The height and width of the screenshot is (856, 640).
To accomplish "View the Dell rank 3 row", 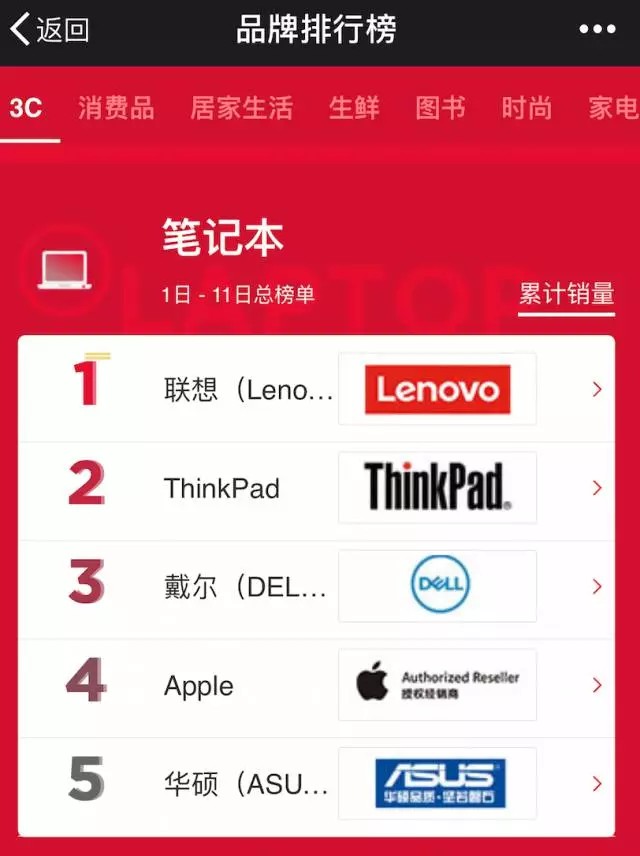I will click(x=316, y=587).
